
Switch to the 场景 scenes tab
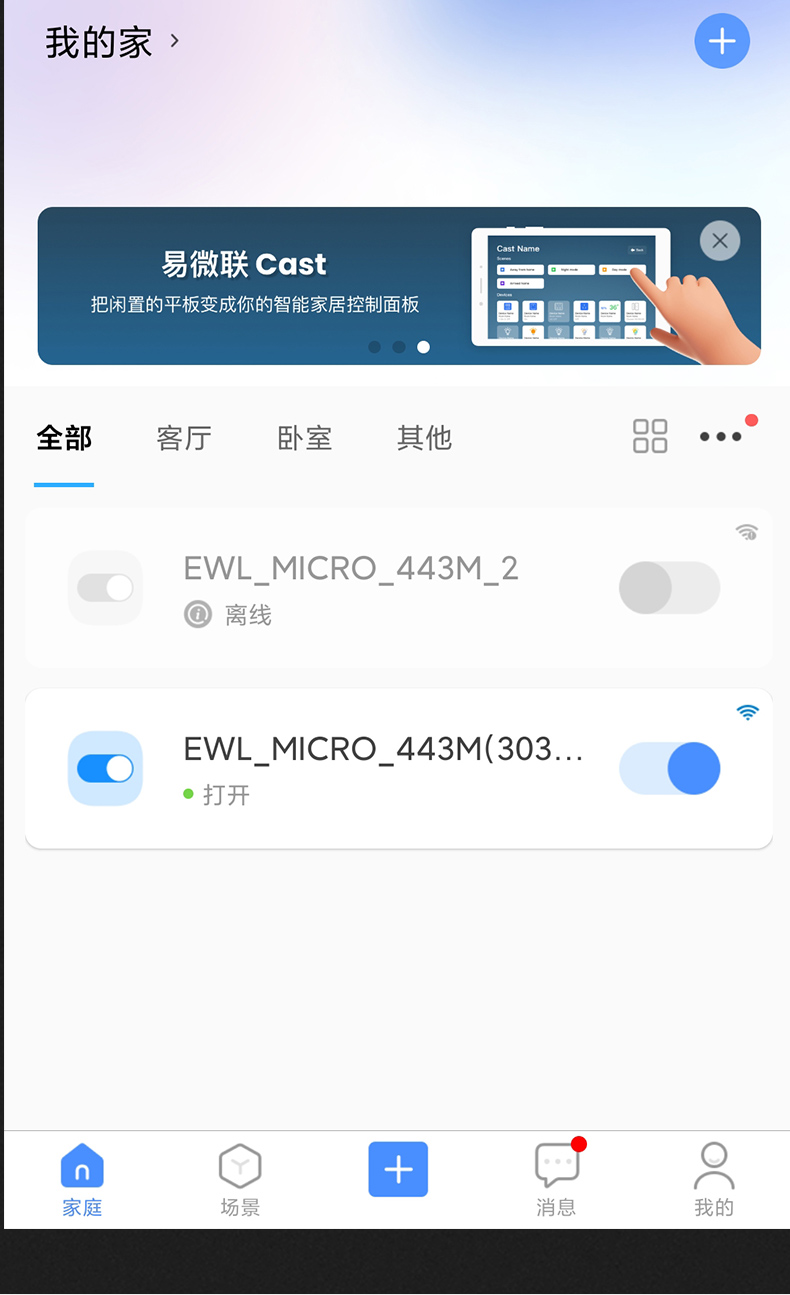pyautogui.click(x=240, y=1180)
